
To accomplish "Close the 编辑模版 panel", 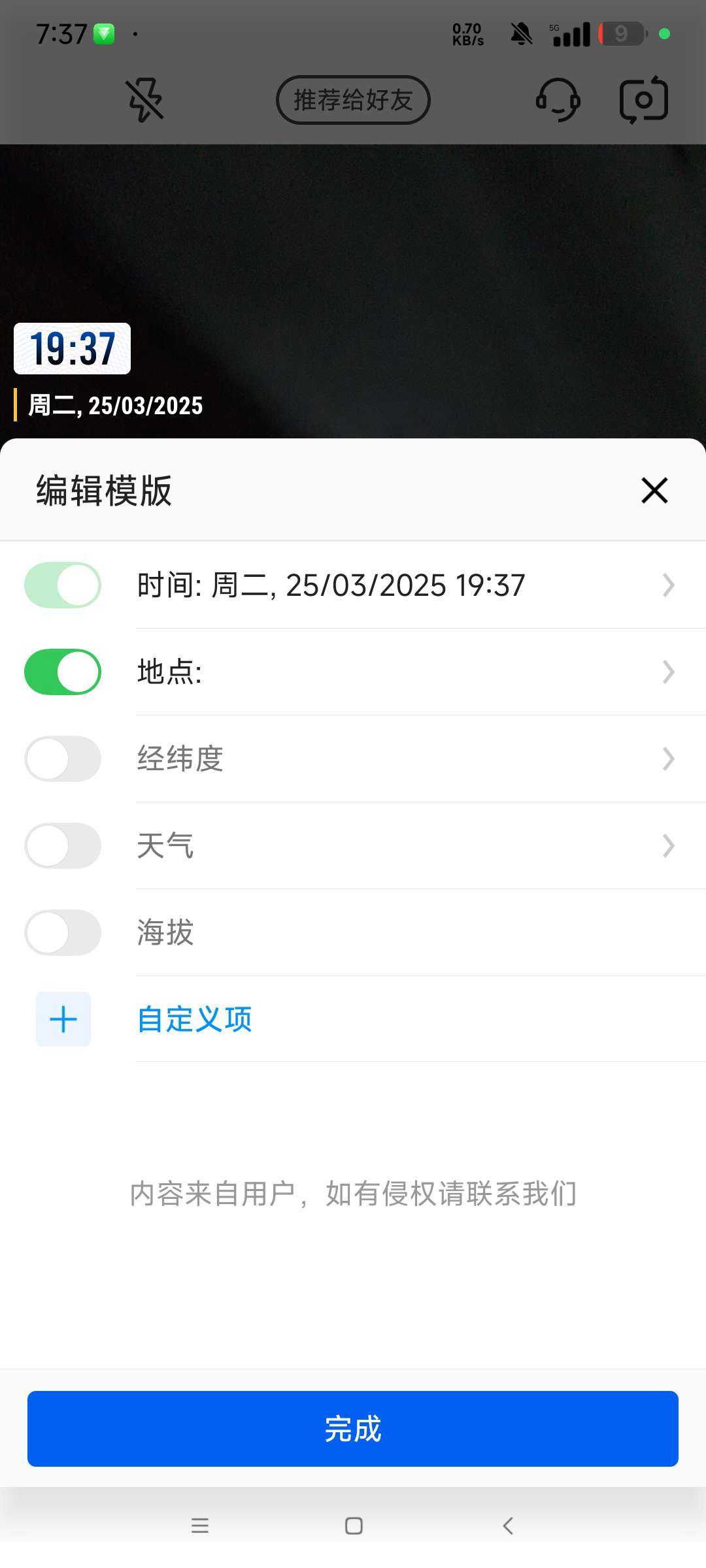I will 654,490.
